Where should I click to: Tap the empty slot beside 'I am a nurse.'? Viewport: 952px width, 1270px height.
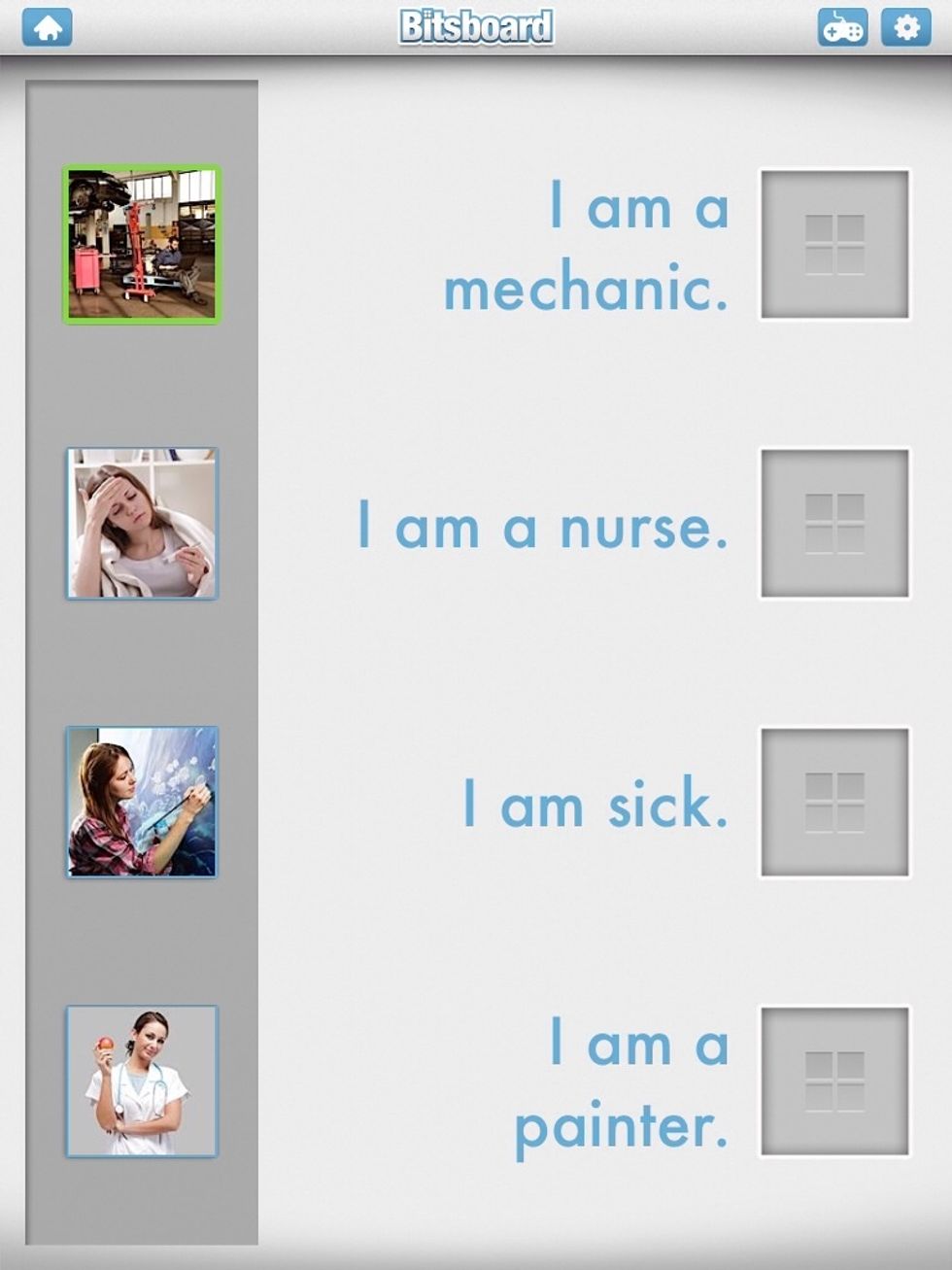point(834,524)
